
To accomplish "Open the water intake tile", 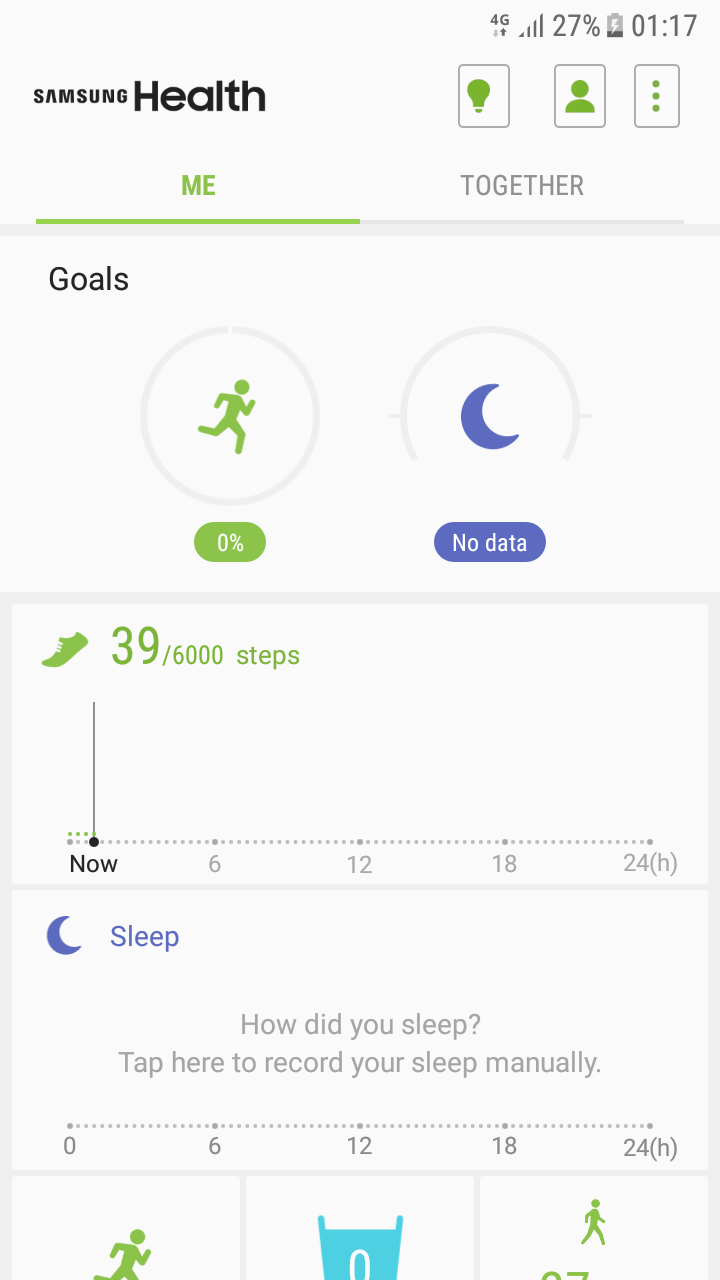I will (x=360, y=1240).
